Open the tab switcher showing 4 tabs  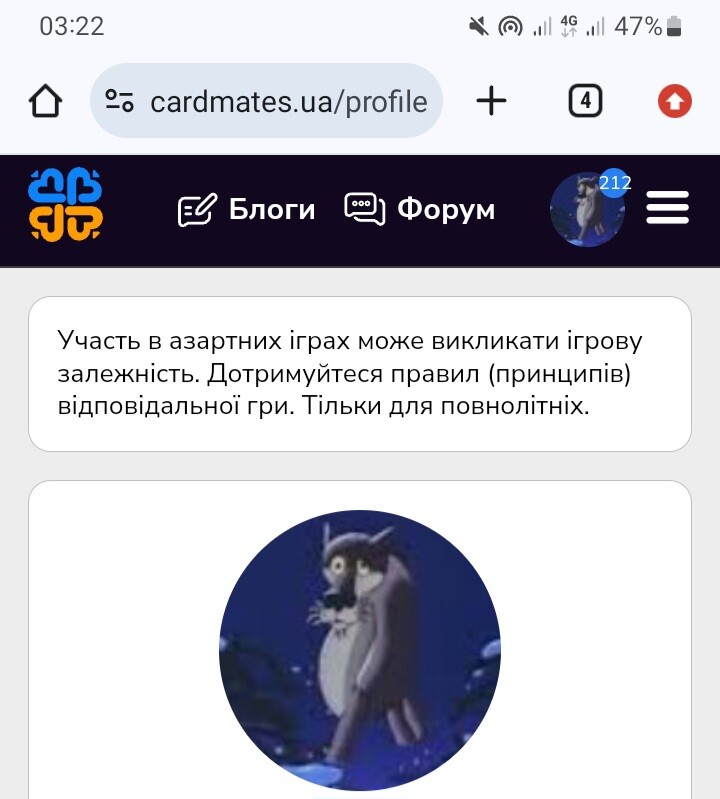(x=585, y=101)
